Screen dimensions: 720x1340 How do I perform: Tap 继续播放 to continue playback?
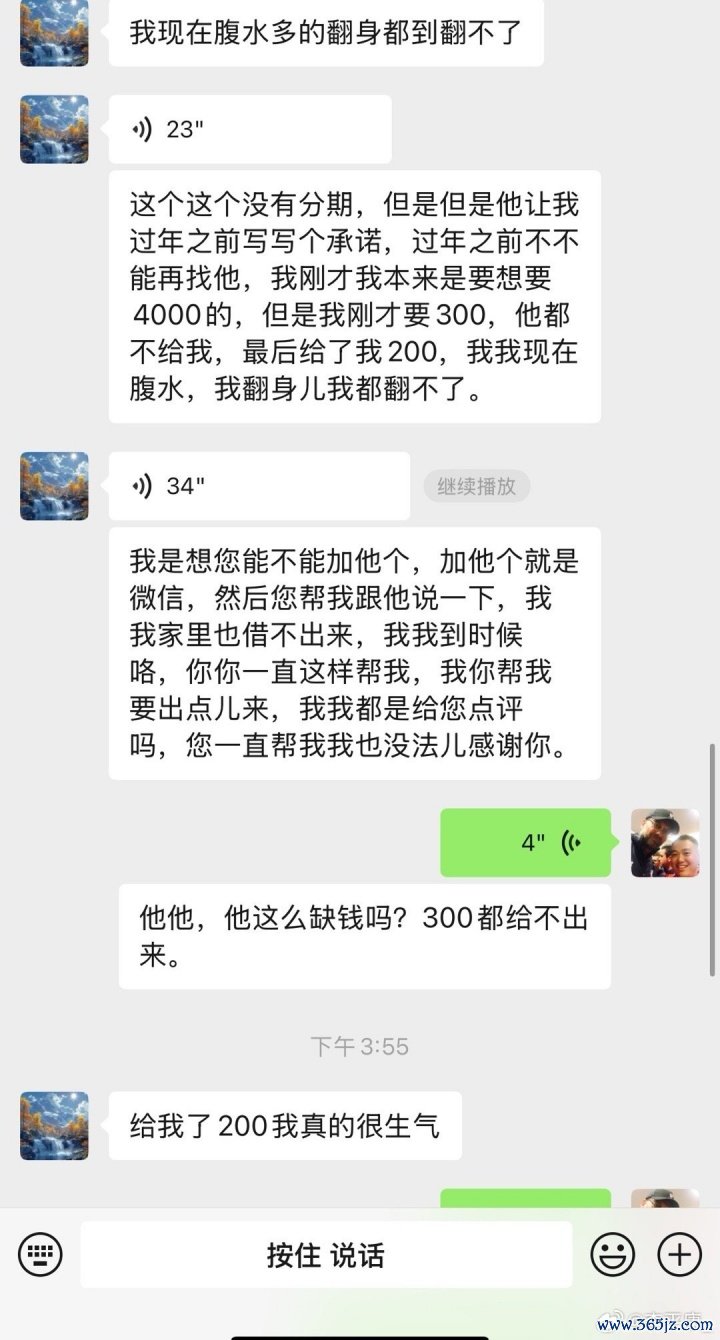(x=476, y=486)
